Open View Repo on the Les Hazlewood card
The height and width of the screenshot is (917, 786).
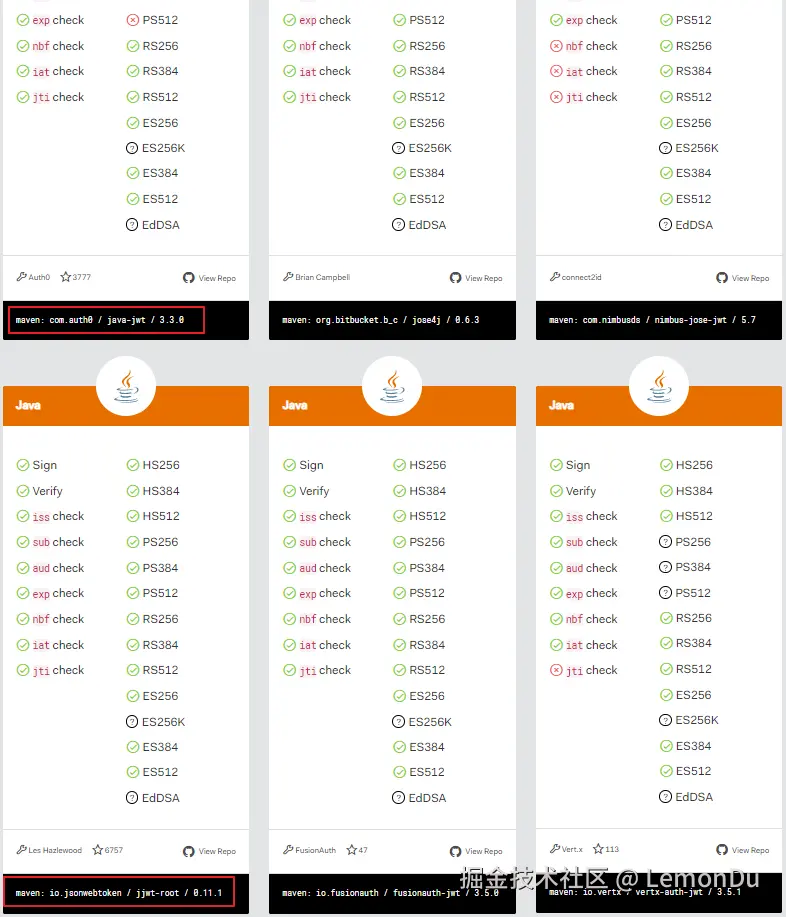click(x=210, y=851)
